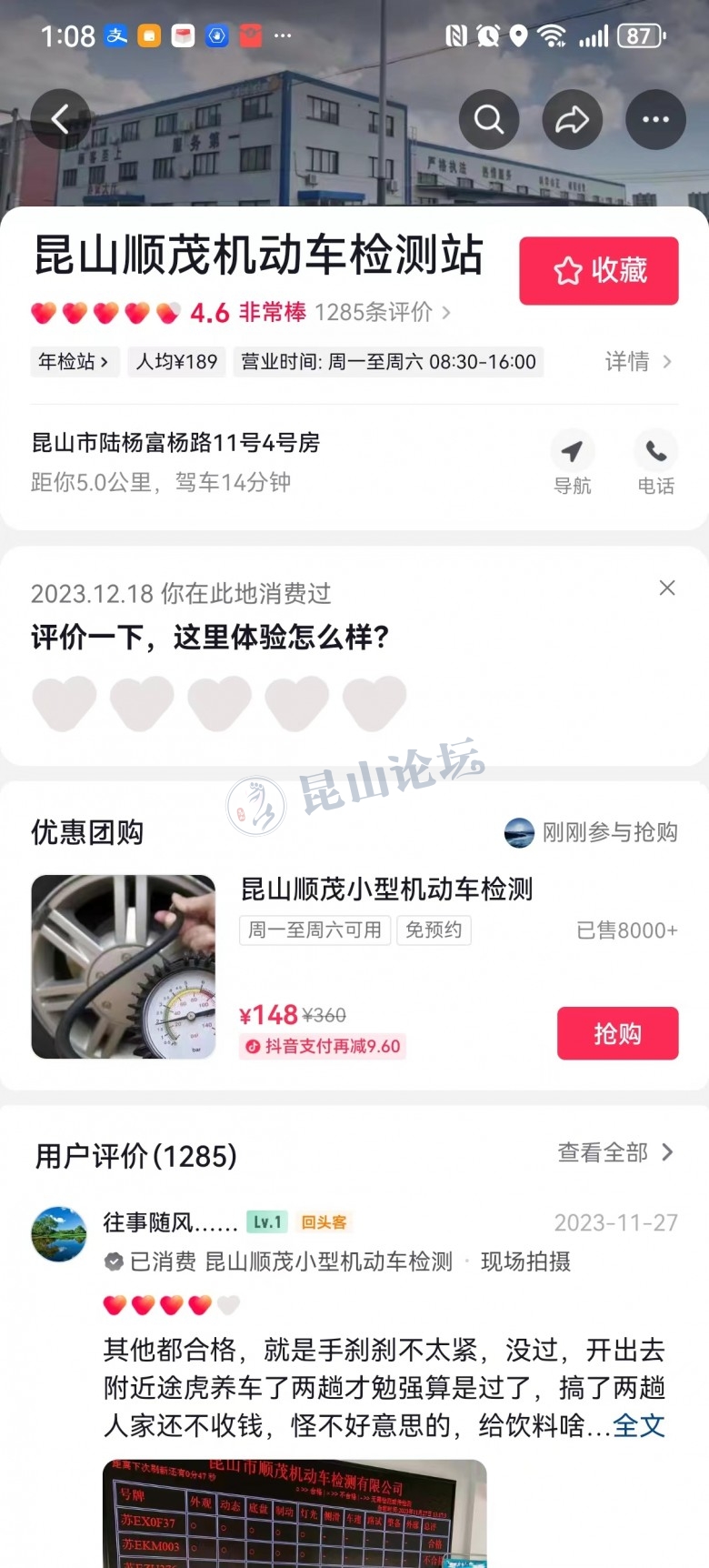
Task: Open the 1285条评价 rating summary
Action: [x=382, y=313]
